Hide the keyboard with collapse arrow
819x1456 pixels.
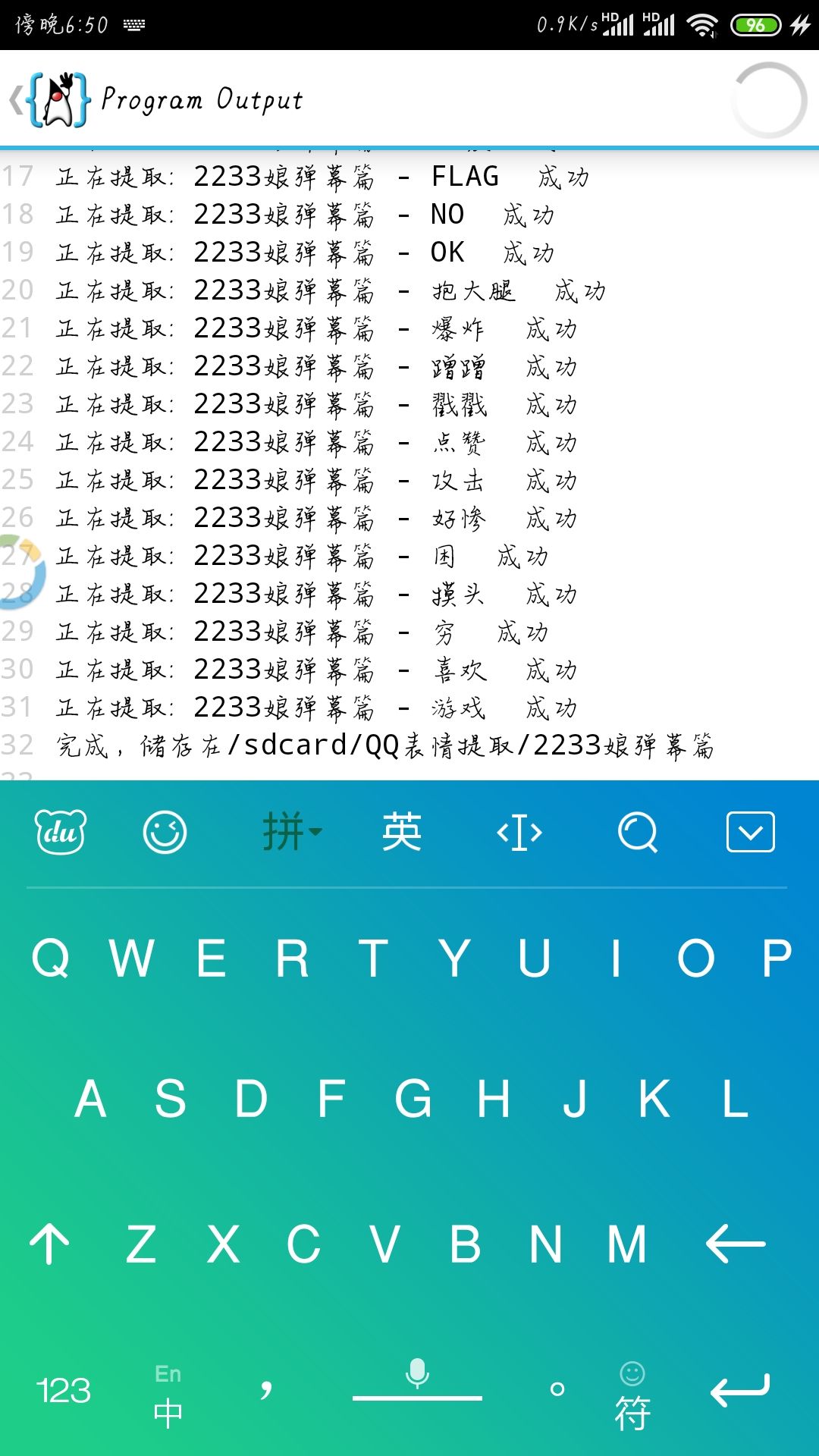tap(750, 832)
